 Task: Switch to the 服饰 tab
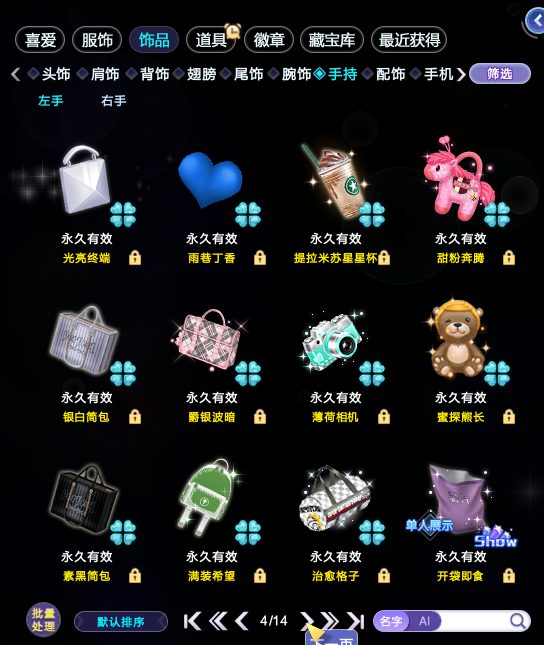point(97,40)
